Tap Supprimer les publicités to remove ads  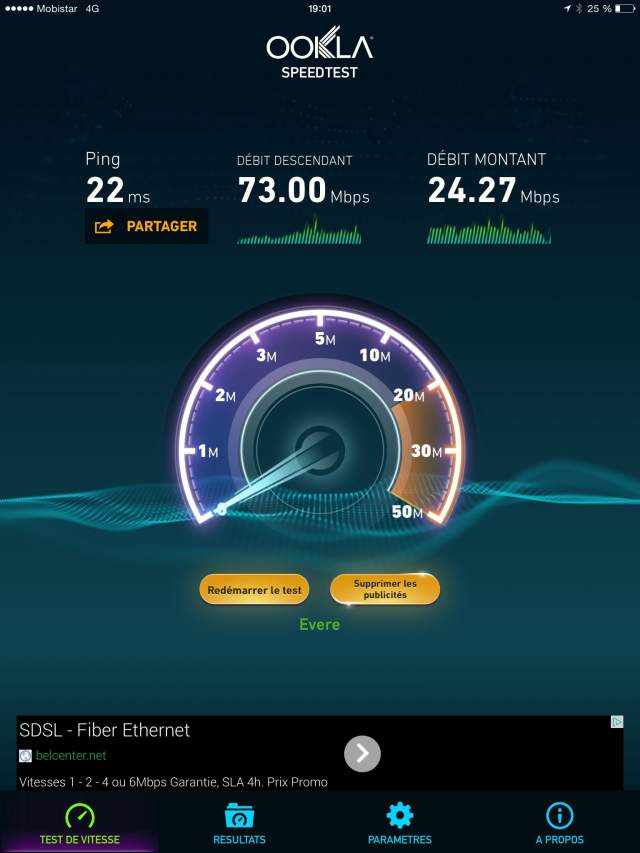click(x=385, y=590)
